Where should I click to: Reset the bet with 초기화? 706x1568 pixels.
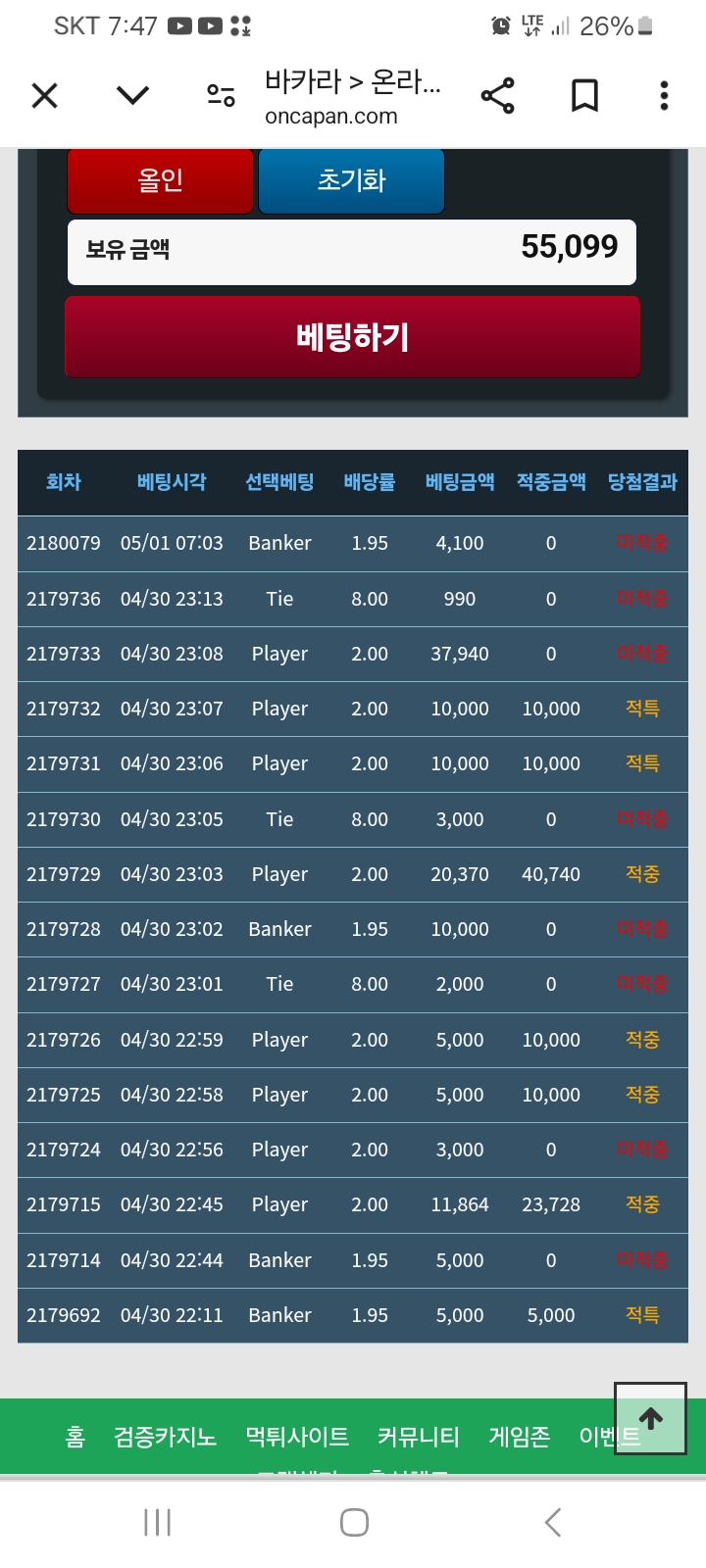(x=352, y=180)
